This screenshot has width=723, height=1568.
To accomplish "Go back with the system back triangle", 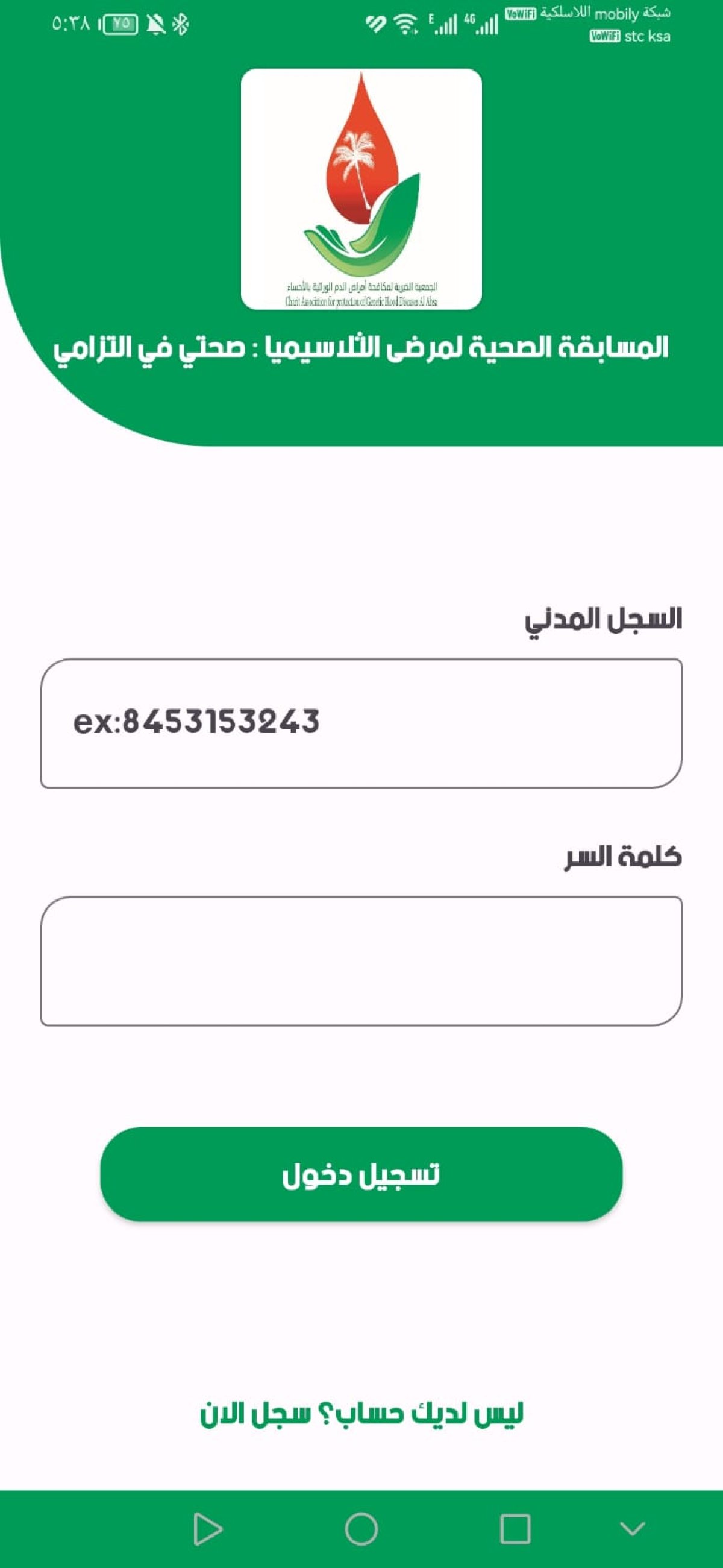I will pos(207,1529).
